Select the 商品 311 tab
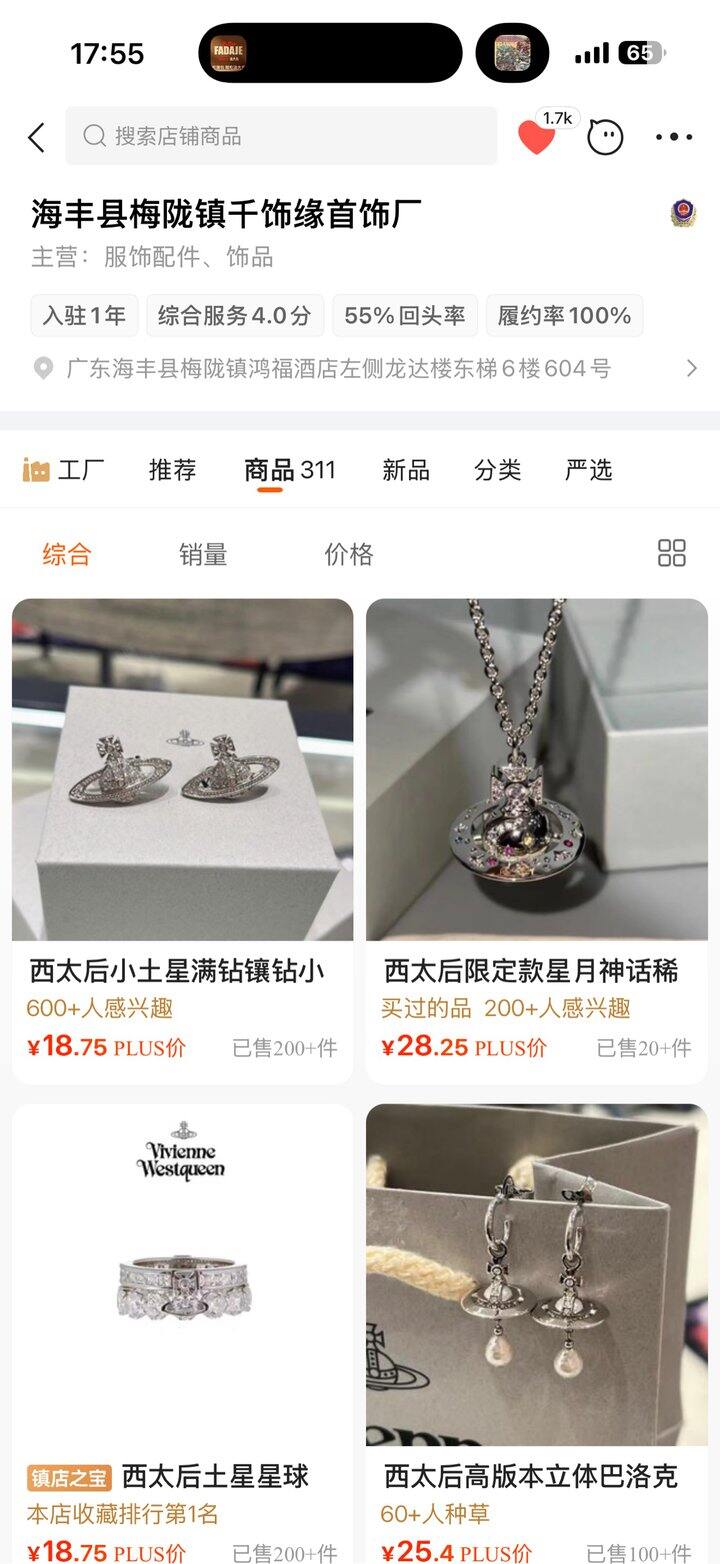The height and width of the screenshot is (1564, 720). tap(290, 470)
